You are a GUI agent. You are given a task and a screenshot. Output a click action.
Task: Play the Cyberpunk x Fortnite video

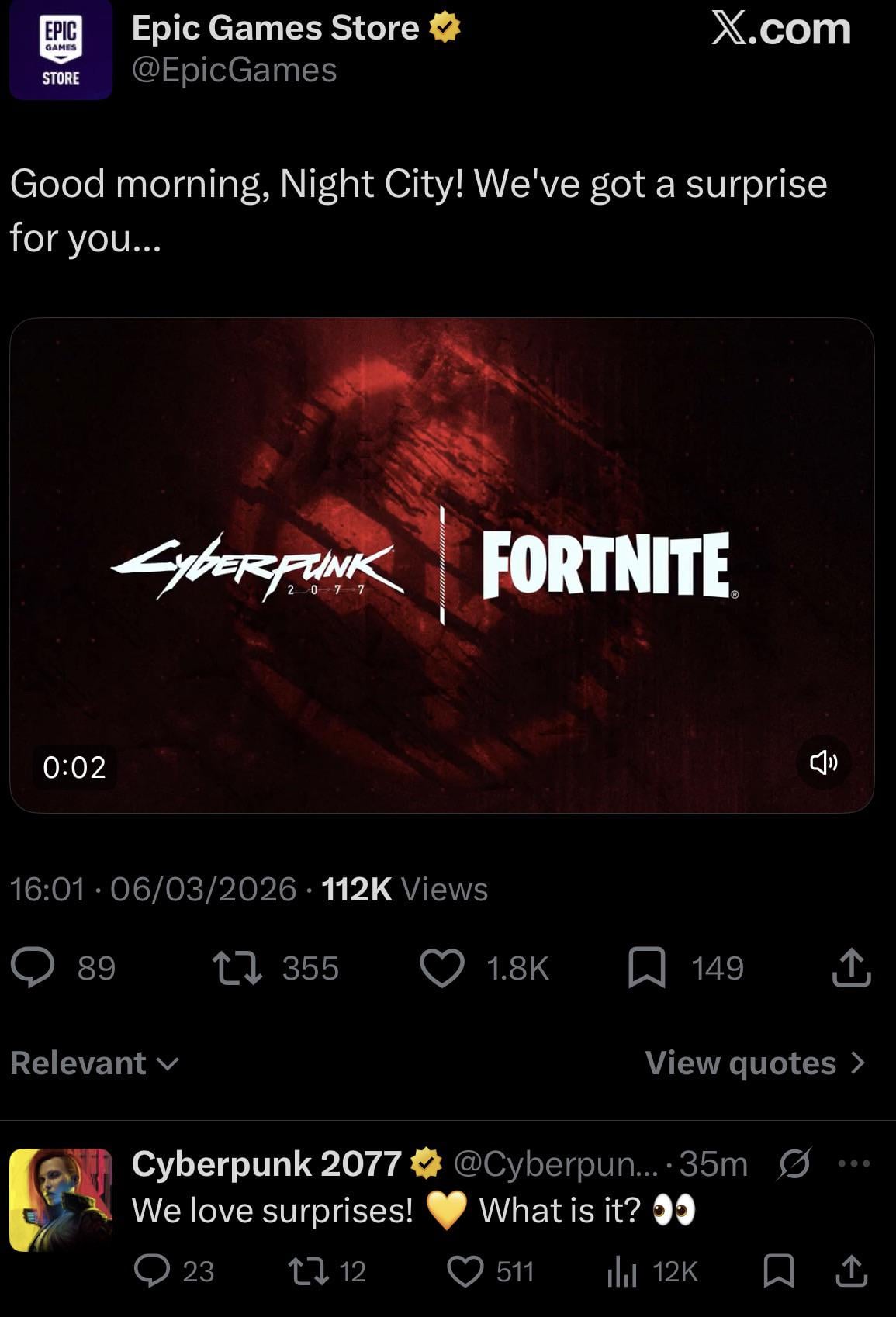pyautogui.click(x=441, y=565)
